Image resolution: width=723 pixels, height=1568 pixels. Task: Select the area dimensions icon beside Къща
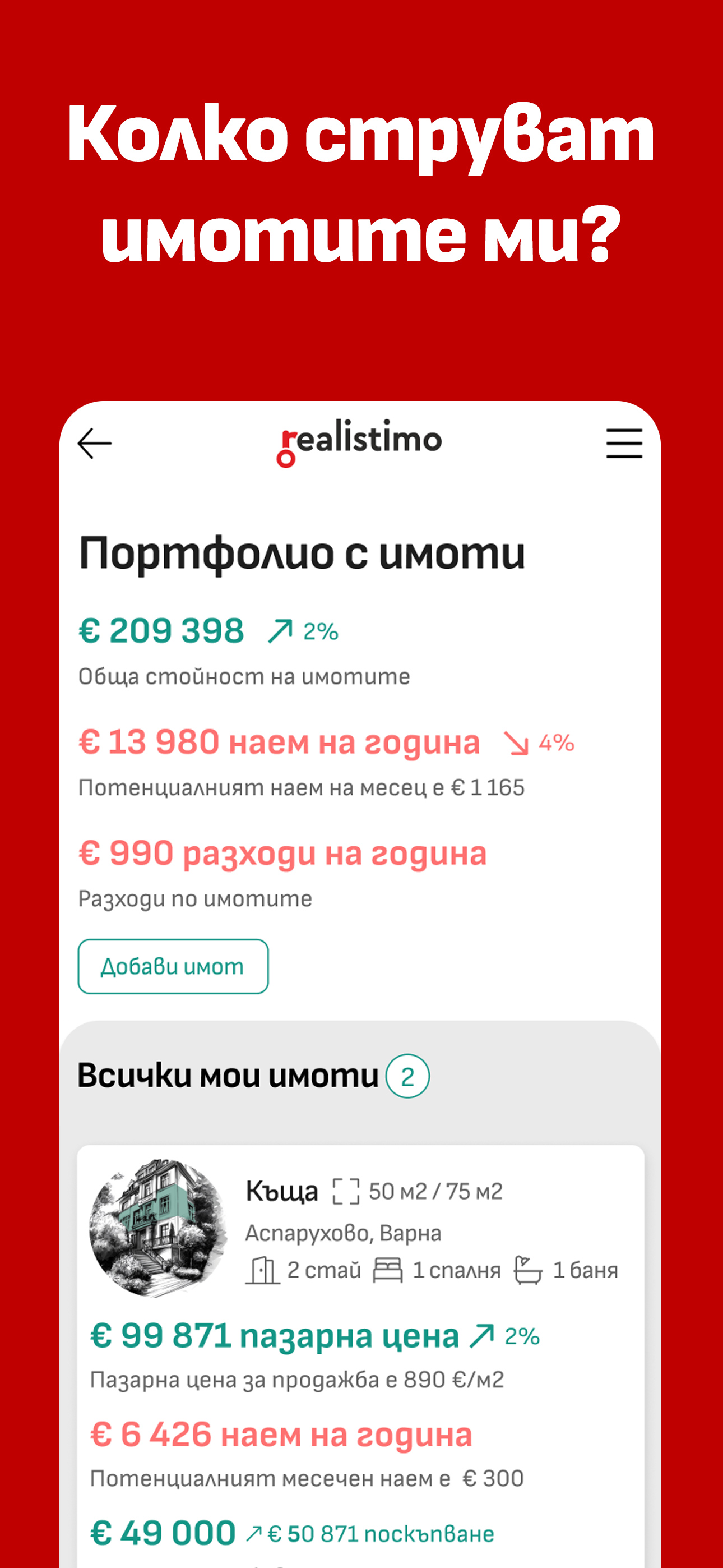346,1192
